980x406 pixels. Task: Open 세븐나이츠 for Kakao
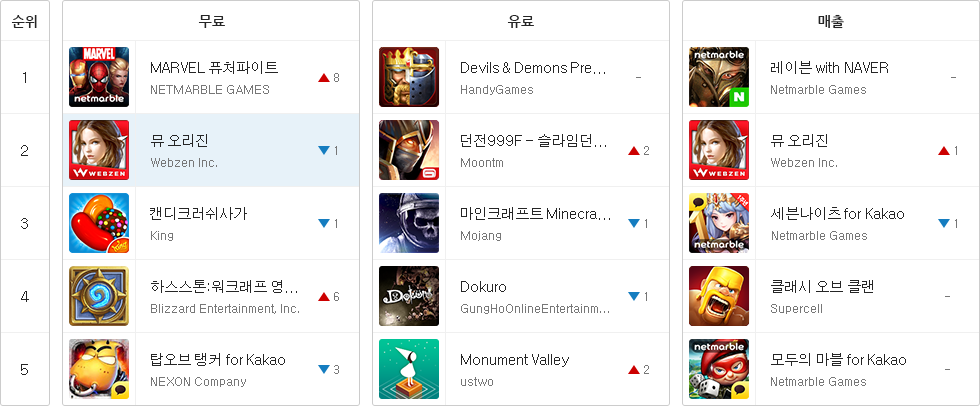(x=837, y=214)
